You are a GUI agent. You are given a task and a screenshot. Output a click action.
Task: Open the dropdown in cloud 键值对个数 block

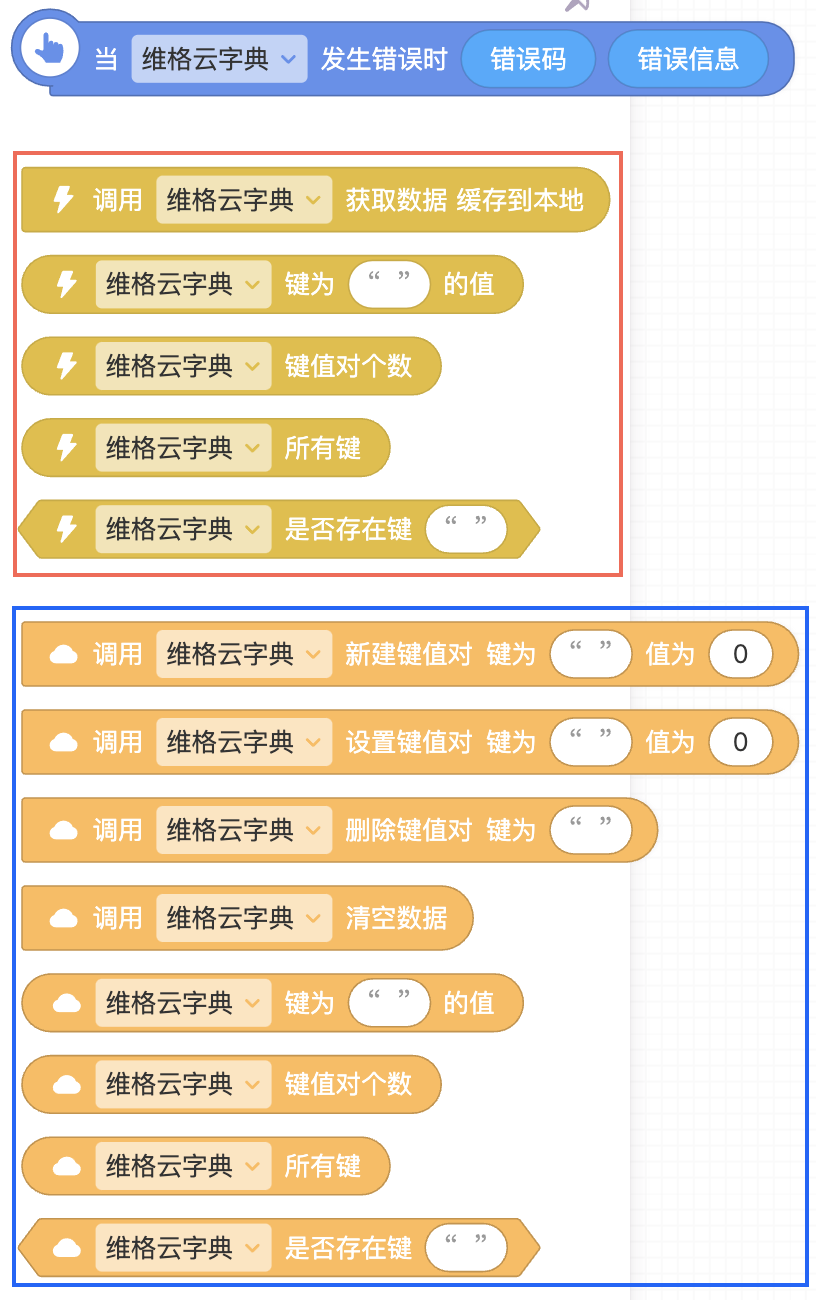pyautogui.click(x=183, y=1084)
